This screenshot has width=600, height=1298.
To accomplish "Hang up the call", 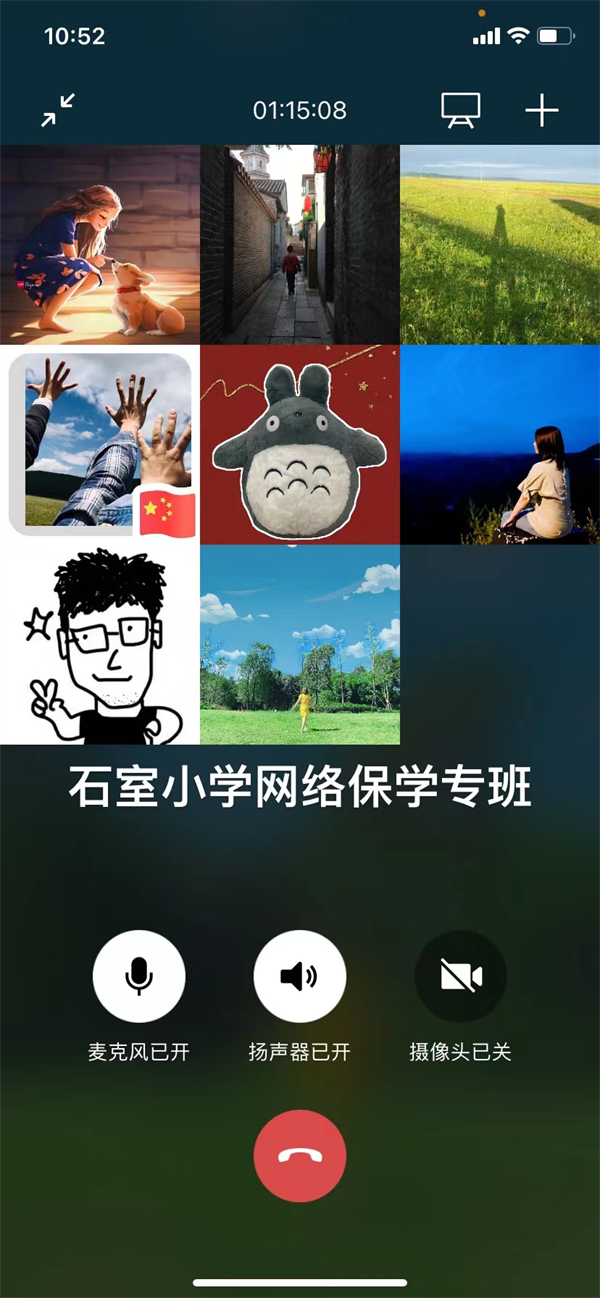I will (300, 1156).
